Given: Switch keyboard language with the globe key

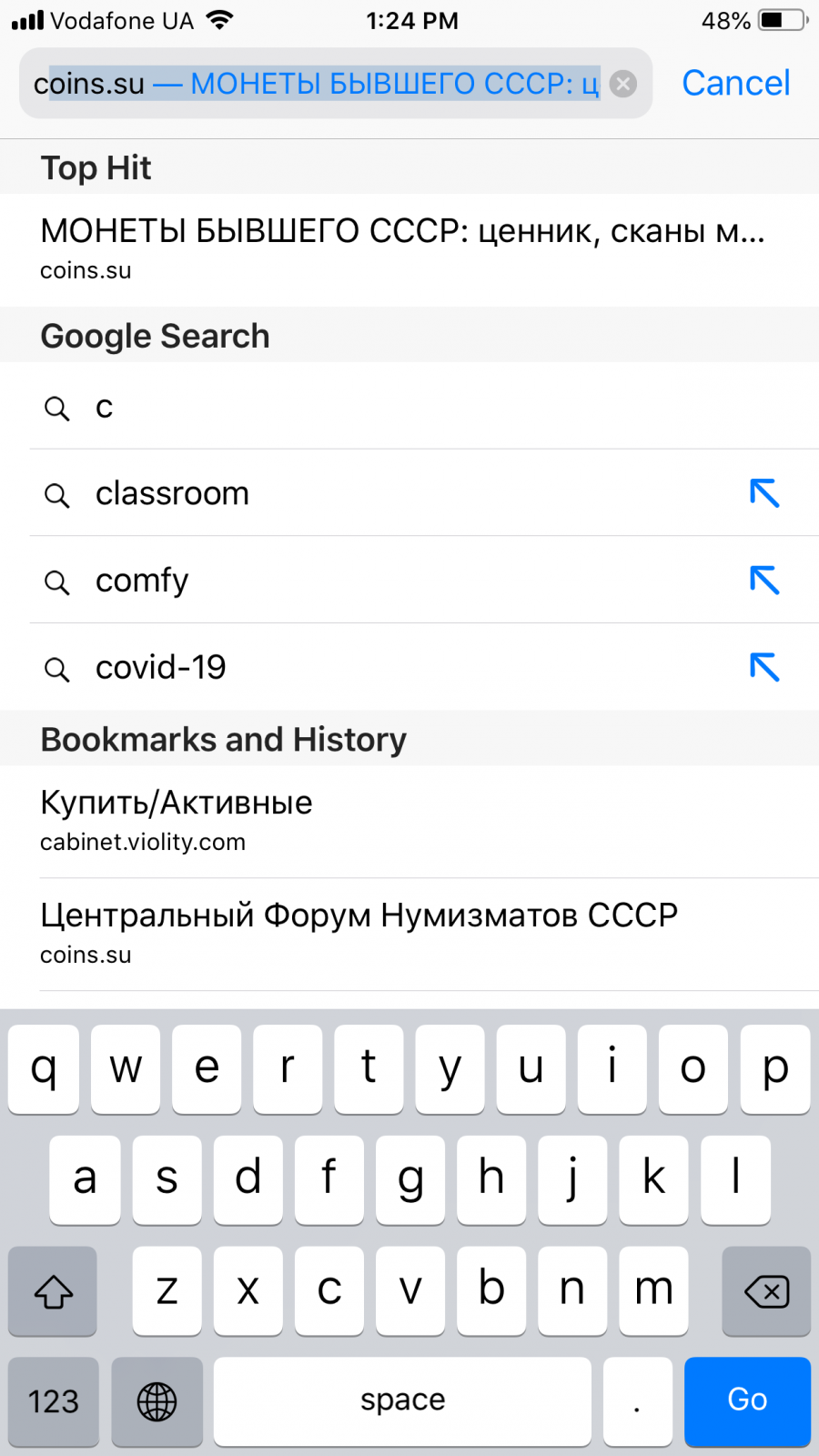Looking at the screenshot, I should point(157,1401).
